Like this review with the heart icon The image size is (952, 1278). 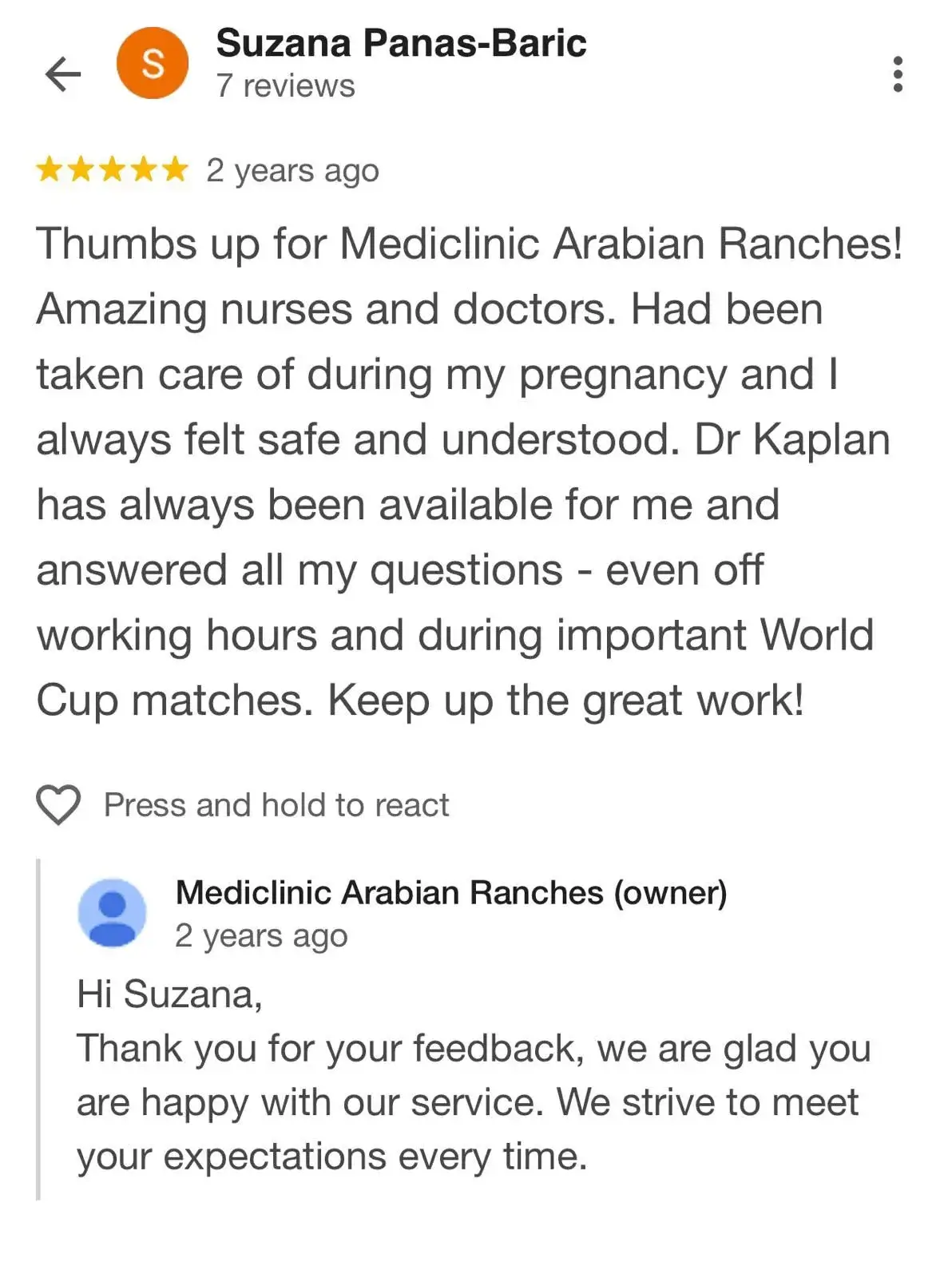pos(58,804)
